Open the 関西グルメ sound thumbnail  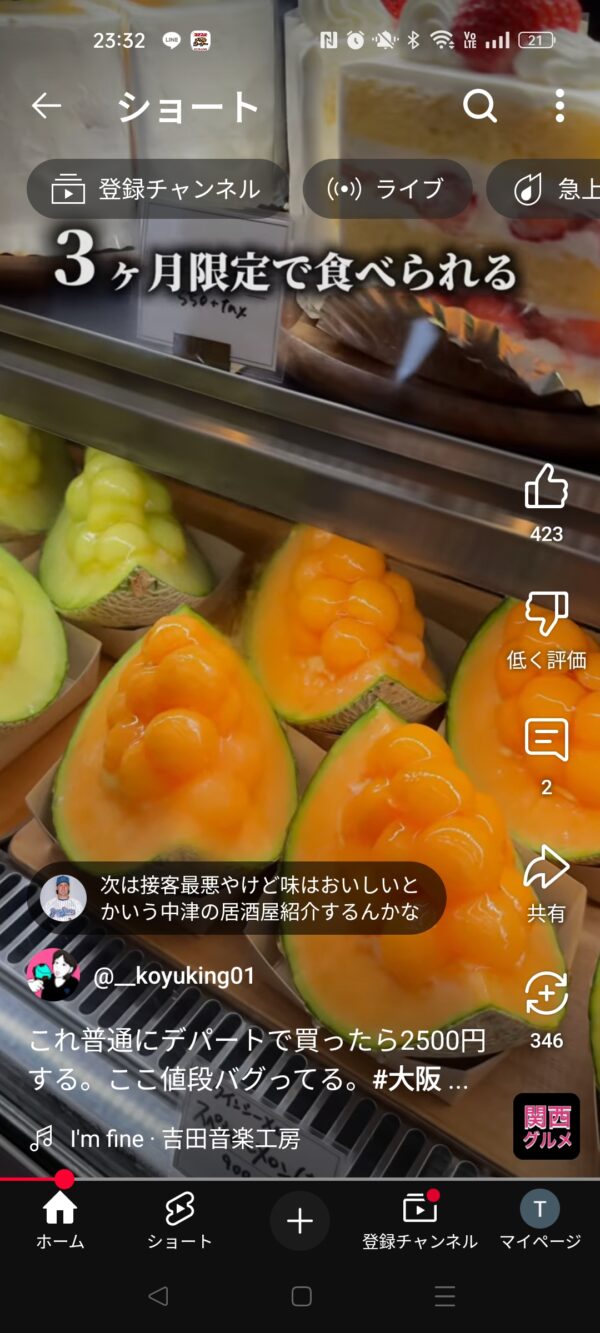click(546, 1126)
